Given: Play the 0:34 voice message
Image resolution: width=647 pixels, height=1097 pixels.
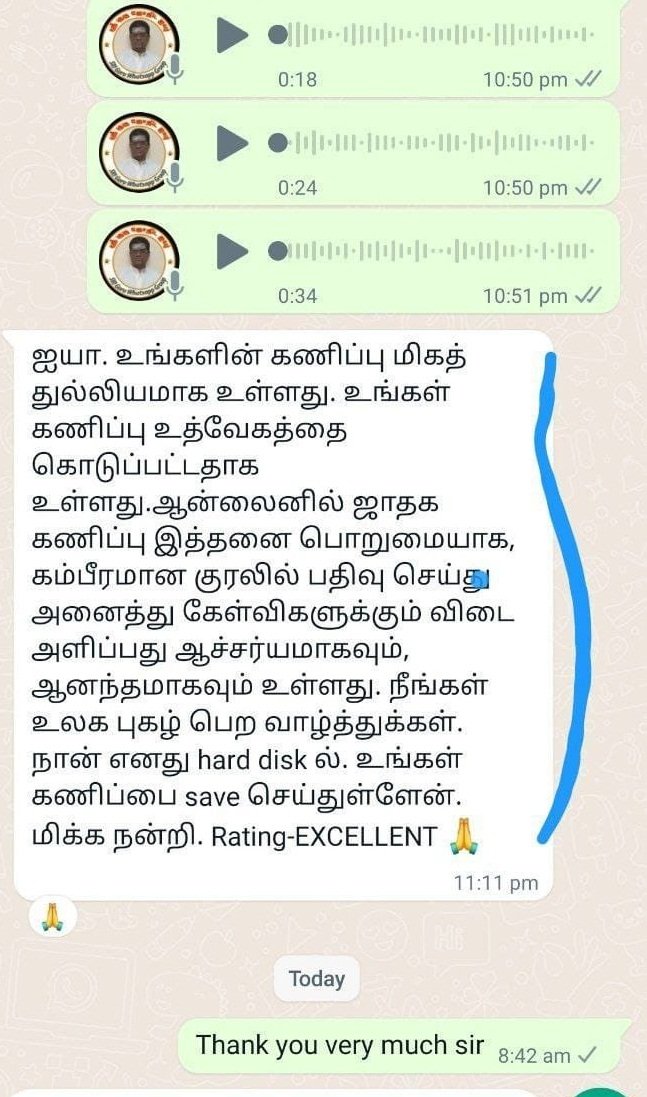Looking at the screenshot, I should click(x=232, y=251).
